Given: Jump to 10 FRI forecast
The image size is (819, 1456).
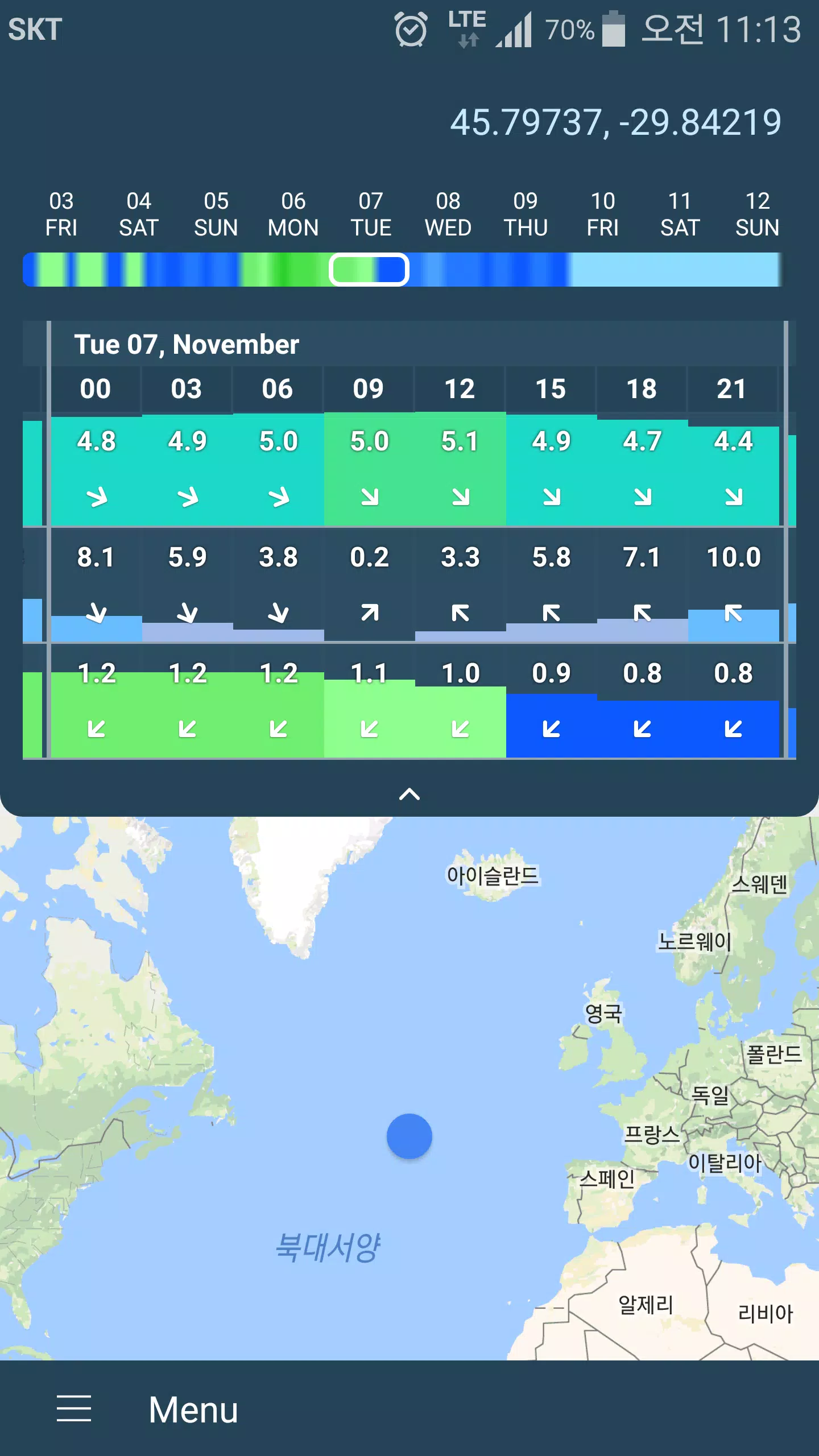Looking at the screenshot, I should tap(603, 214).
